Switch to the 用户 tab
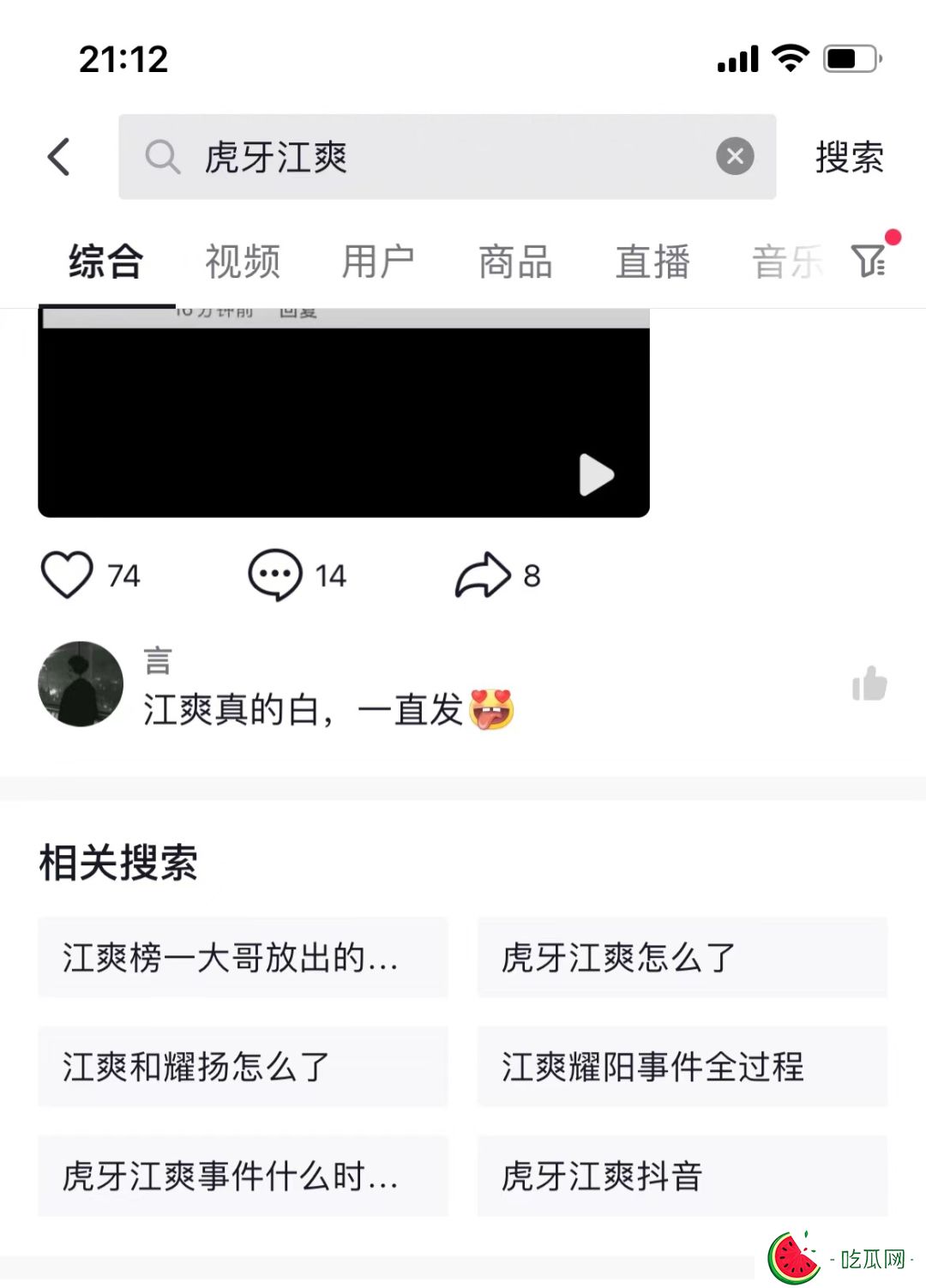Image resolution: width=926 pixels, height=1288 pixels. [378, 262]
